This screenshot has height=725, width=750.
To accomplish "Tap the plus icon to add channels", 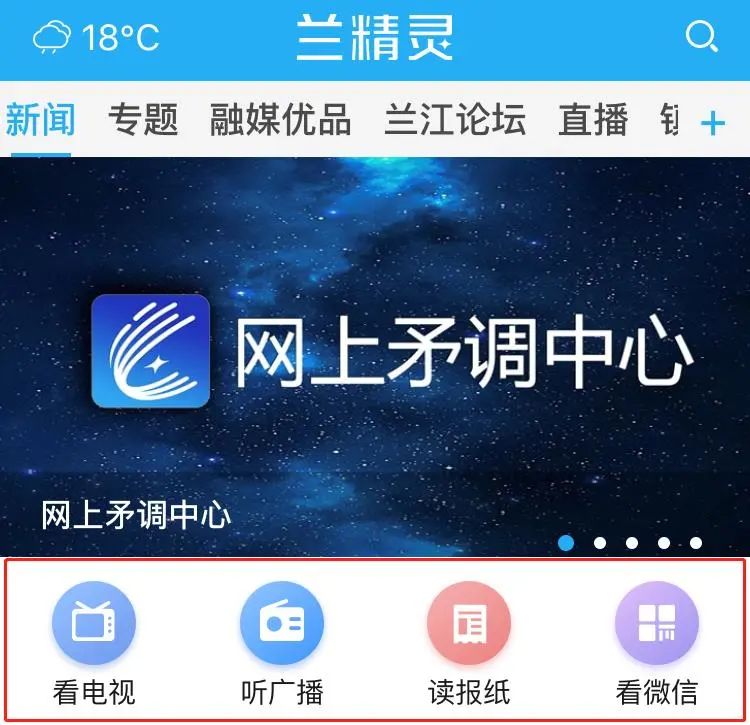I will (712, 123).
